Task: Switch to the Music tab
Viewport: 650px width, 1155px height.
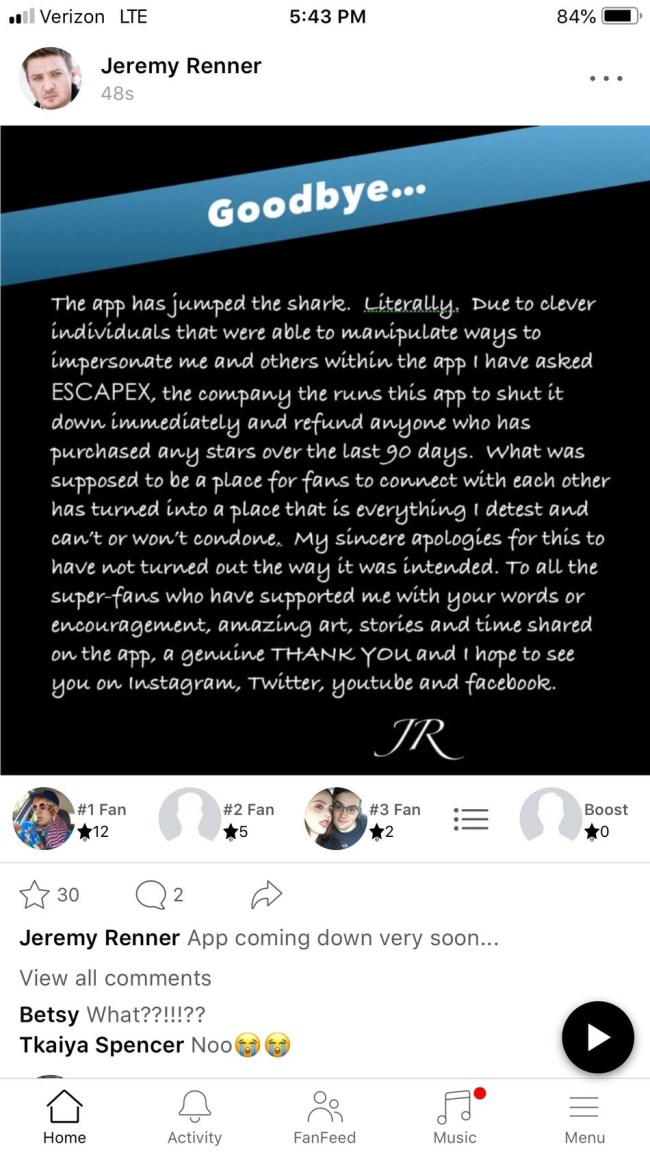Action: pos(455,1117)
